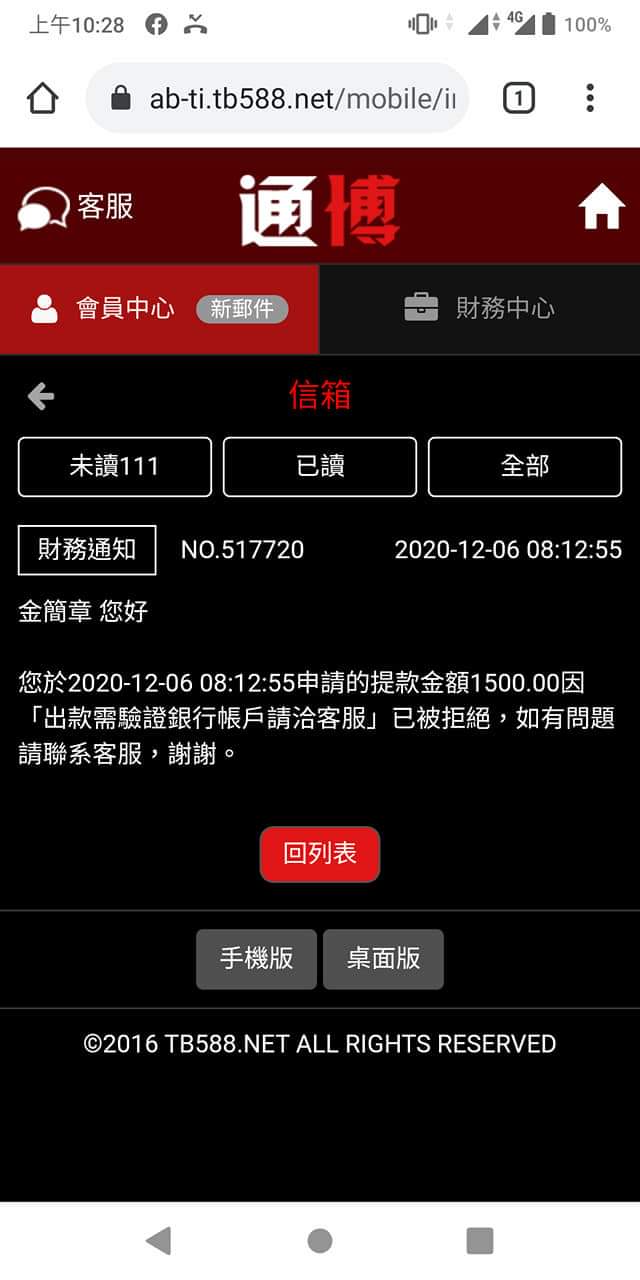
Task: Open the system recent apps button
Action: click(x=480, y=1241)
